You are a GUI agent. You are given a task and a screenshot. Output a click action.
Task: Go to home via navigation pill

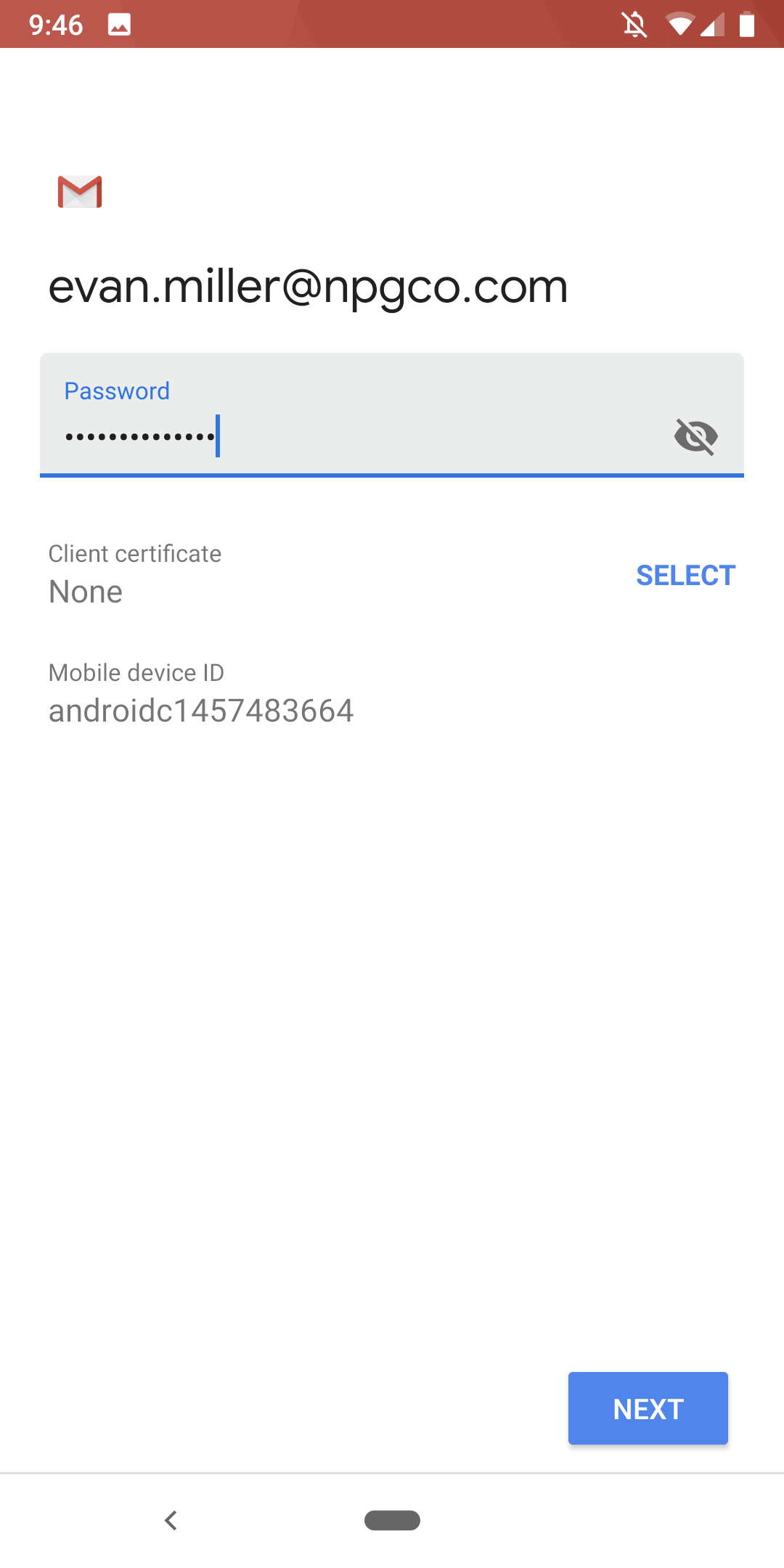click(x=392, y=1520)
